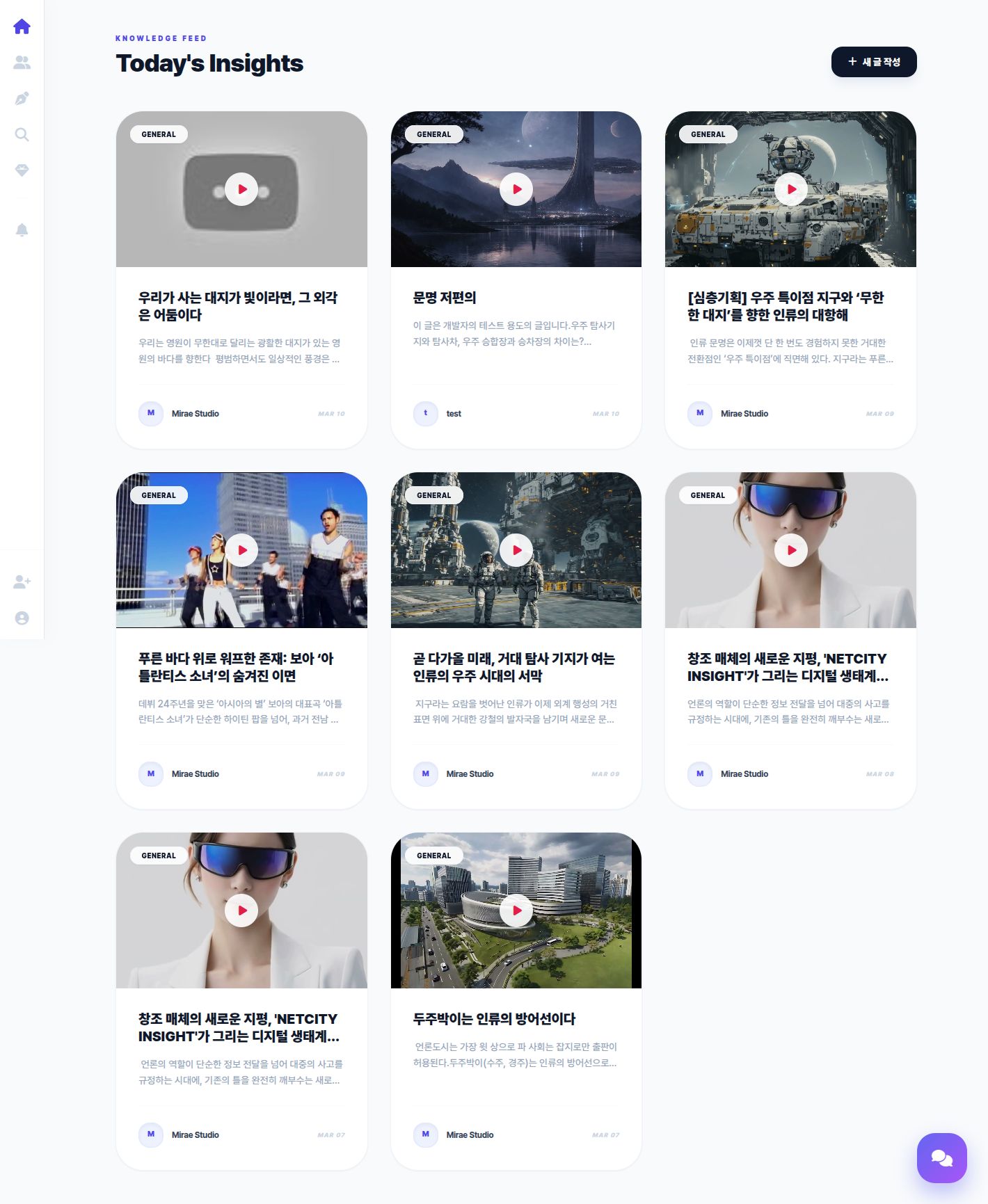
Task: Play the video on '푸른 바다 위로 워프한 존재' card
Action: [241, 549]
